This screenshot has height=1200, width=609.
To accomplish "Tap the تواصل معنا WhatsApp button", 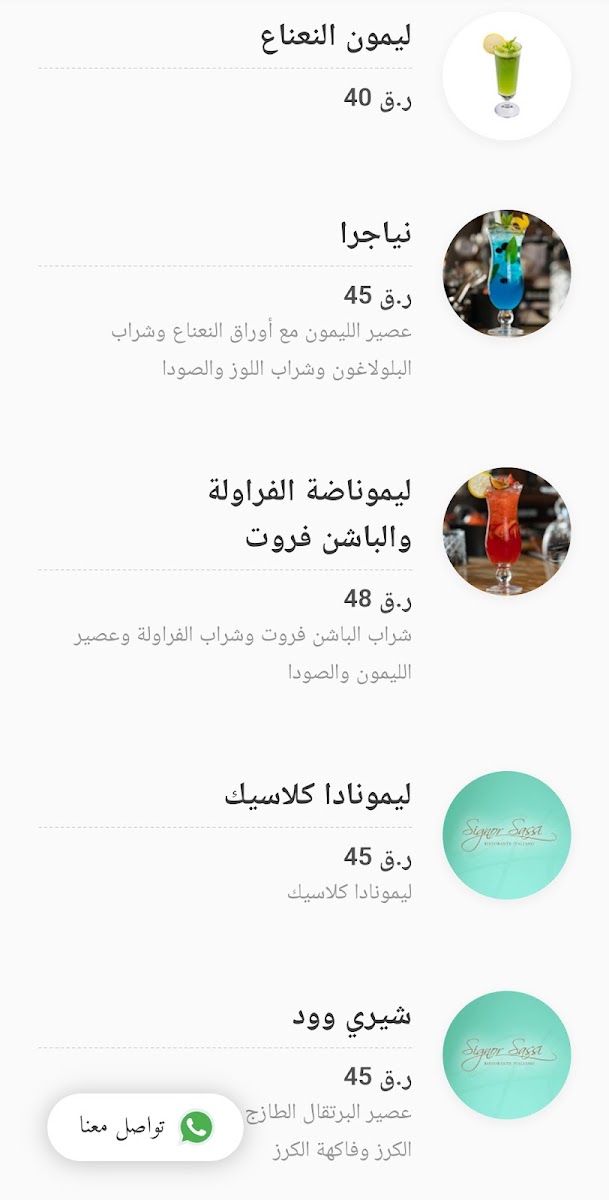I will click(146, 1127).
